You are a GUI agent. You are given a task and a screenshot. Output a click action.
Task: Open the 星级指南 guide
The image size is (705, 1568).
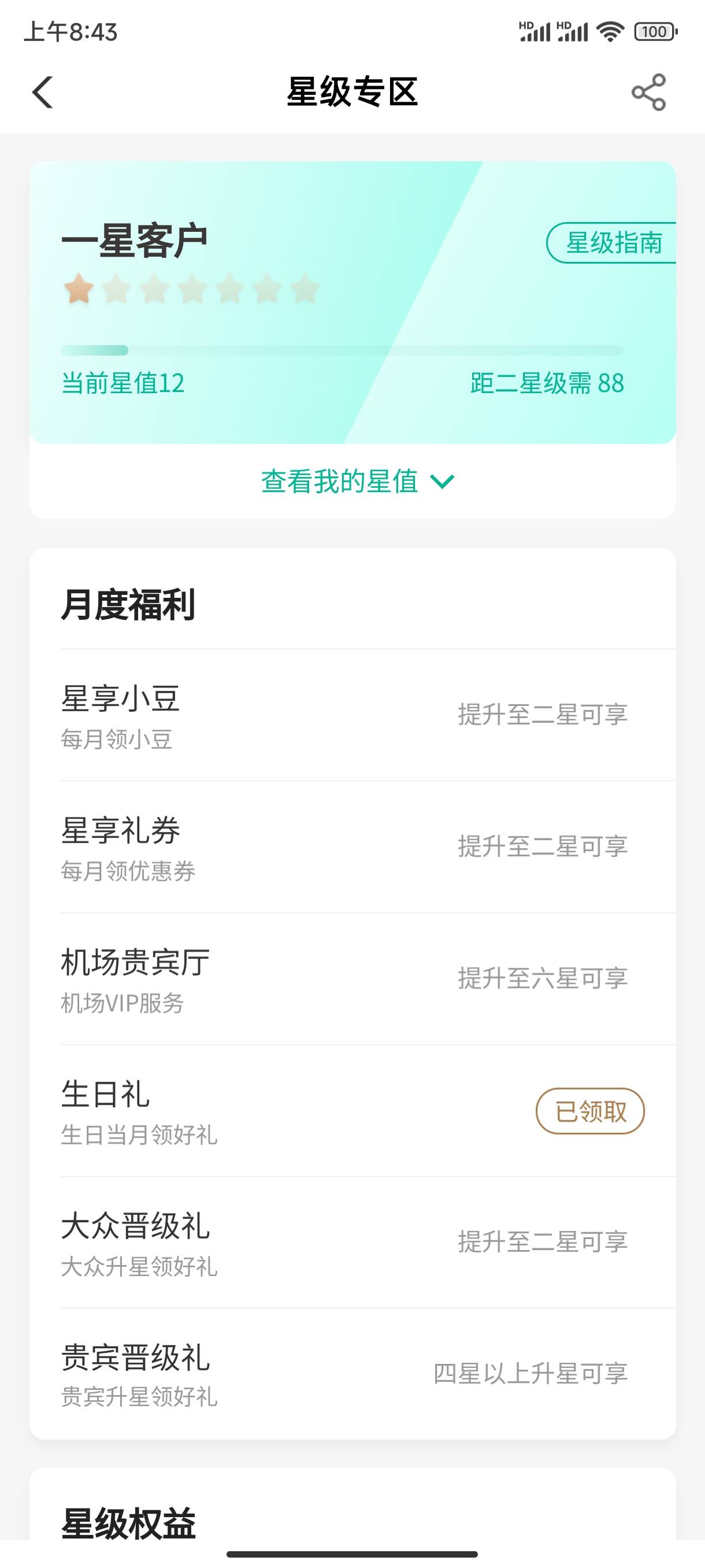point(611,243)
